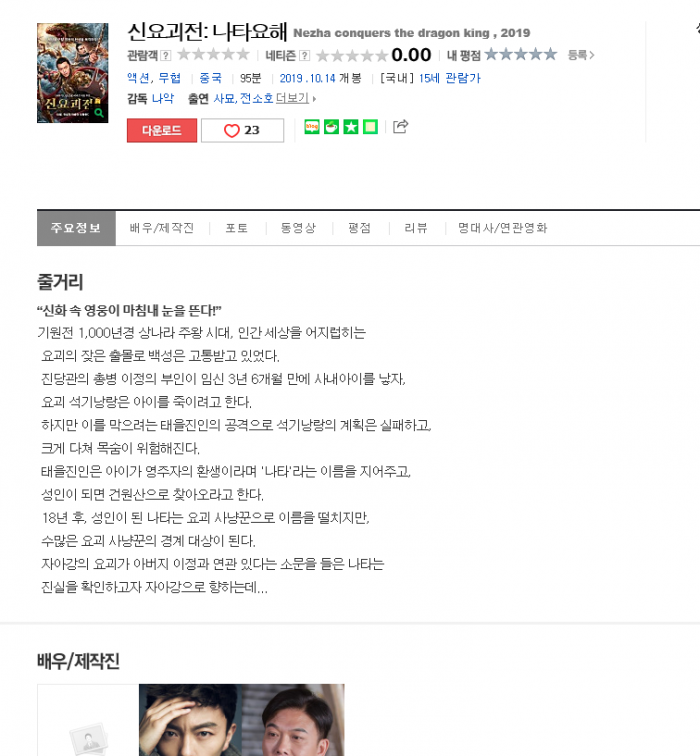700x756 pixels.
Task: Select the 주요정보 tab
Action: point(76,228)
